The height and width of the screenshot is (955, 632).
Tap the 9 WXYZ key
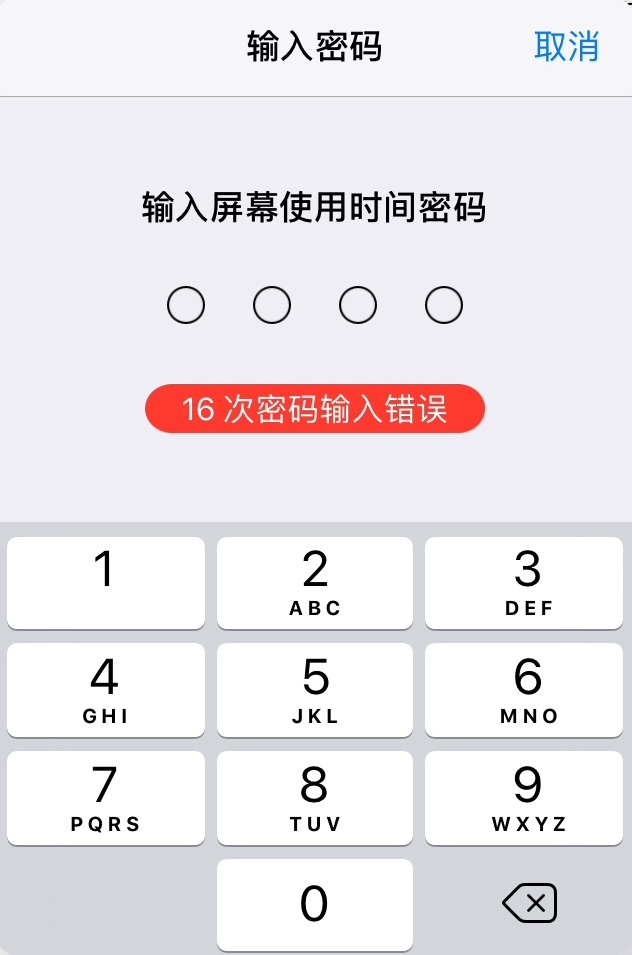[527, 798]
